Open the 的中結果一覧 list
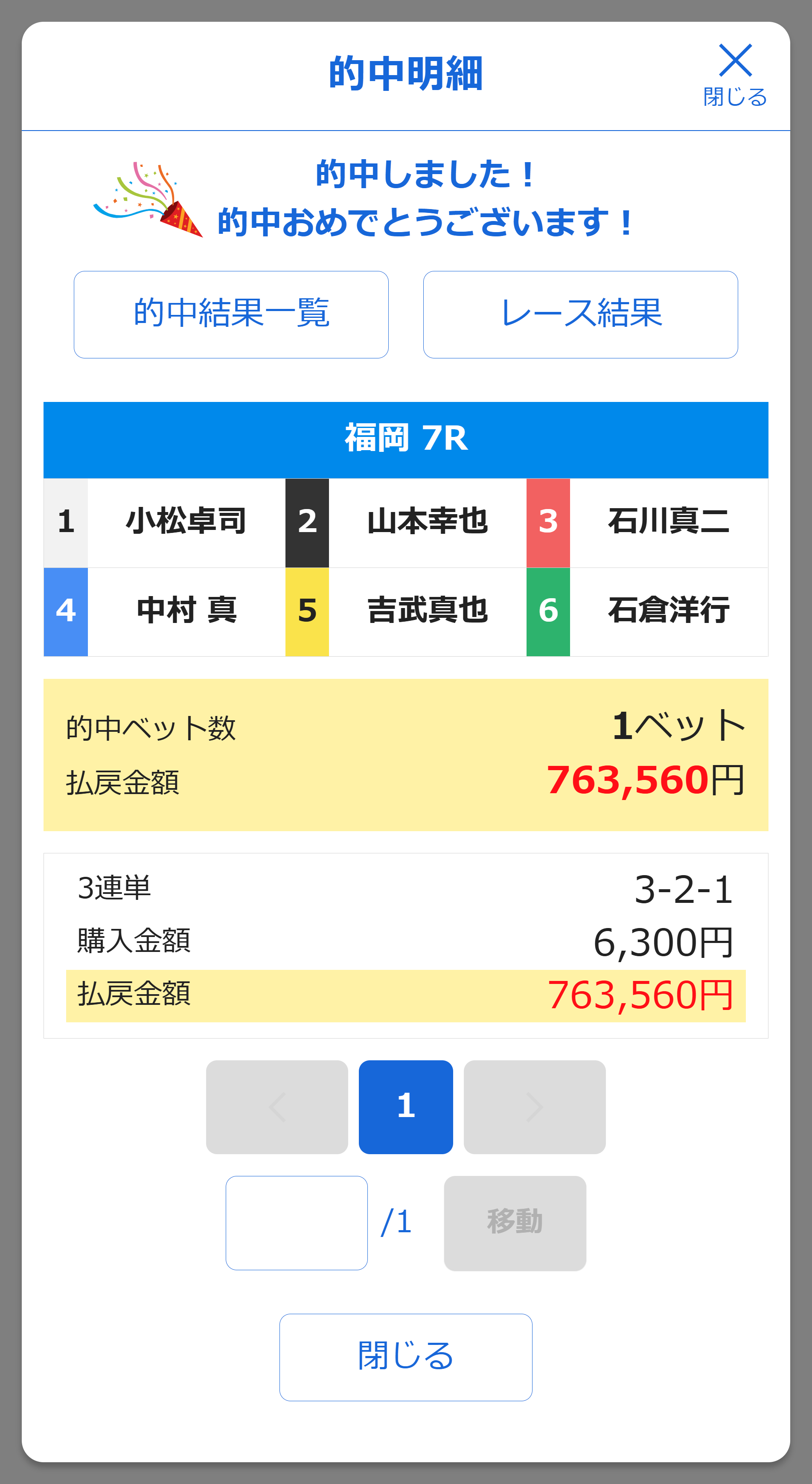The image size is (812, 1484). (x=231, y=314)
